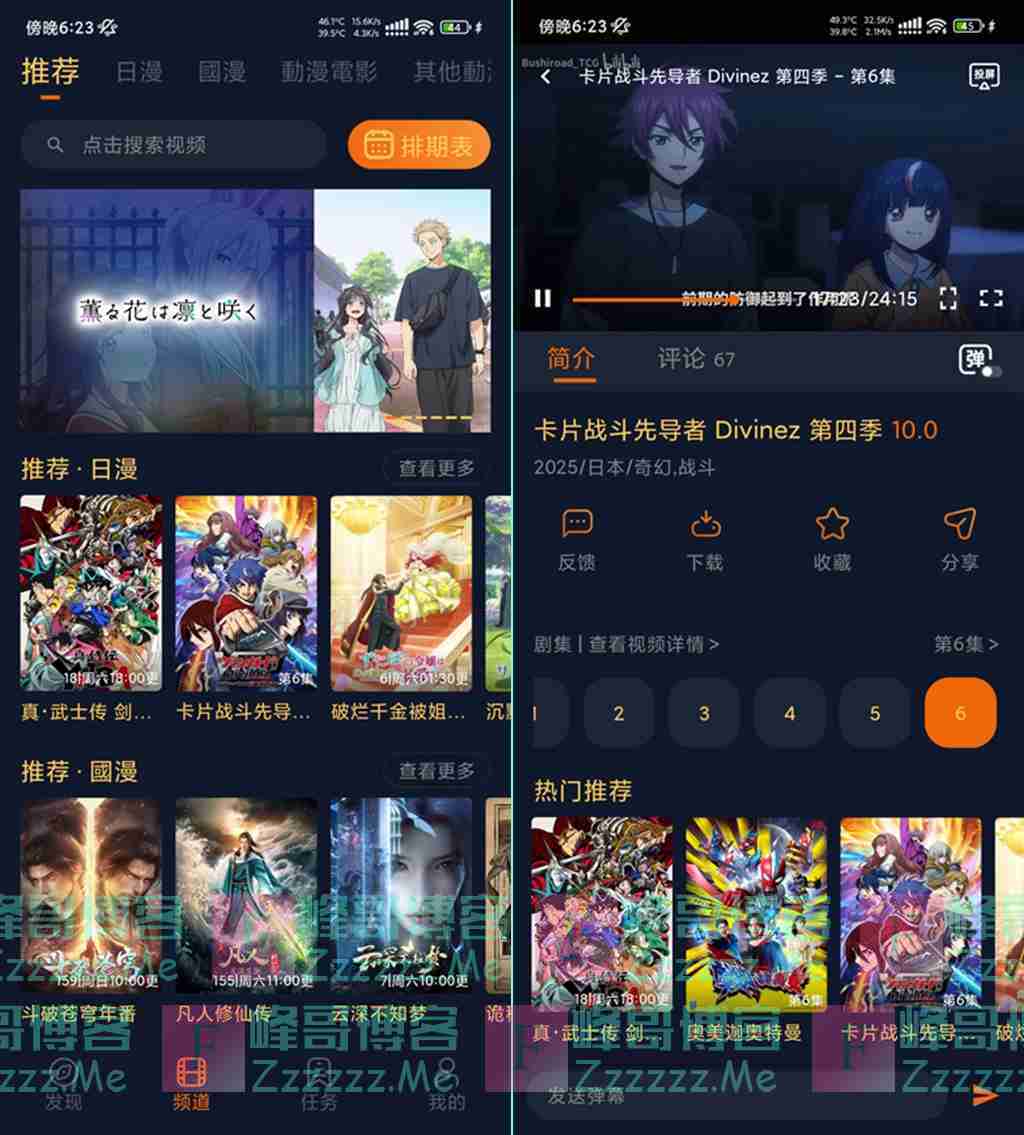1024x1135 pixels.
Task: Tap the 发送弹幕 input field
Action: coord(735,1097)
